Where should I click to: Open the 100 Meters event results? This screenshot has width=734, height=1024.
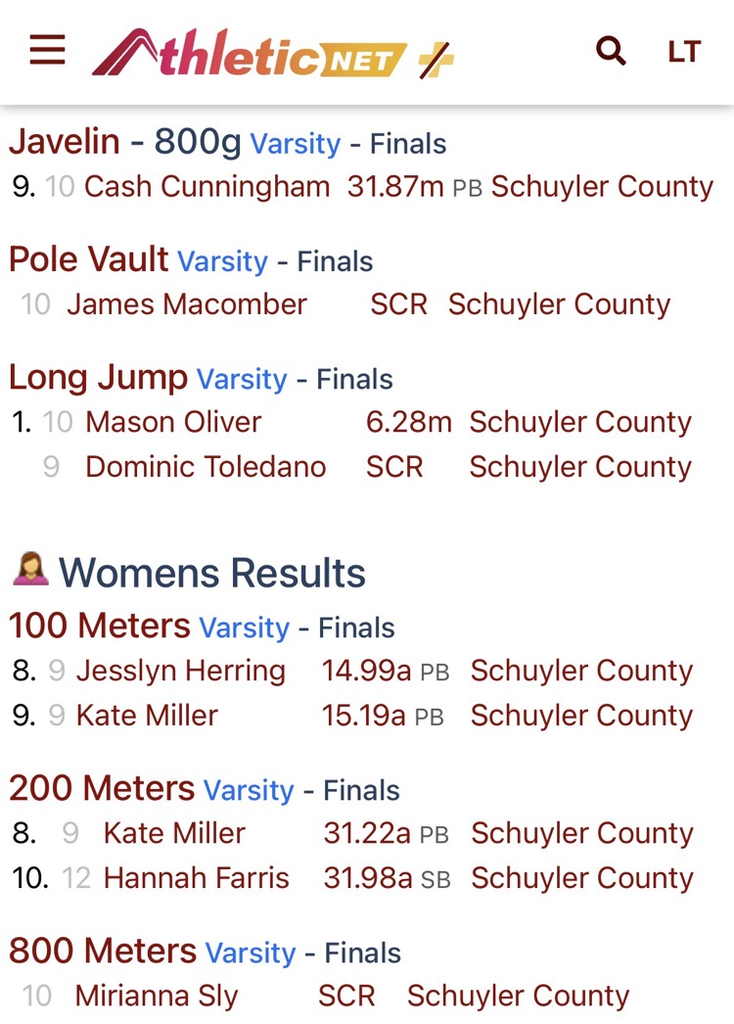pos(99,626)
